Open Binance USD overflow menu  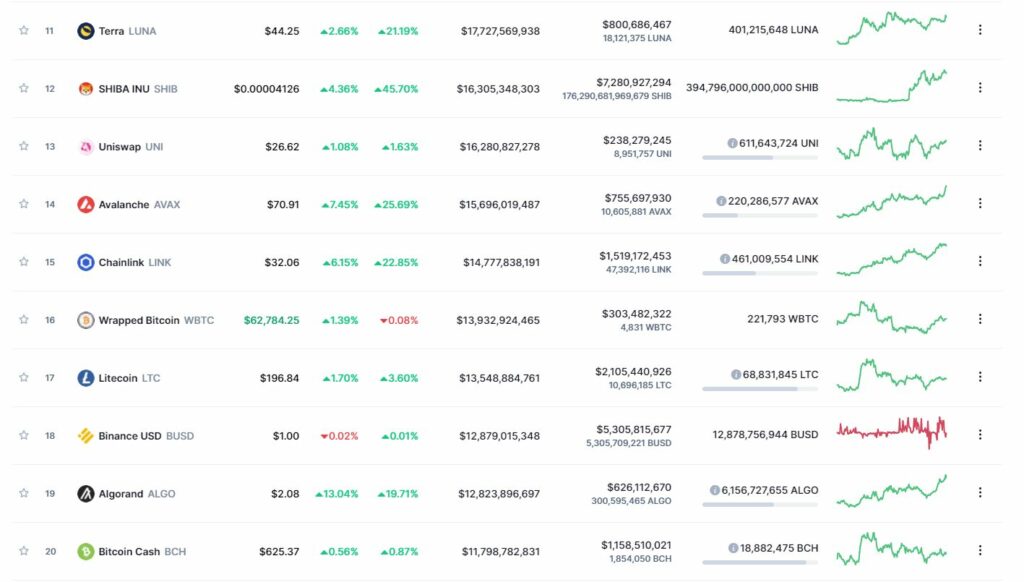click(x=980, y=435)
